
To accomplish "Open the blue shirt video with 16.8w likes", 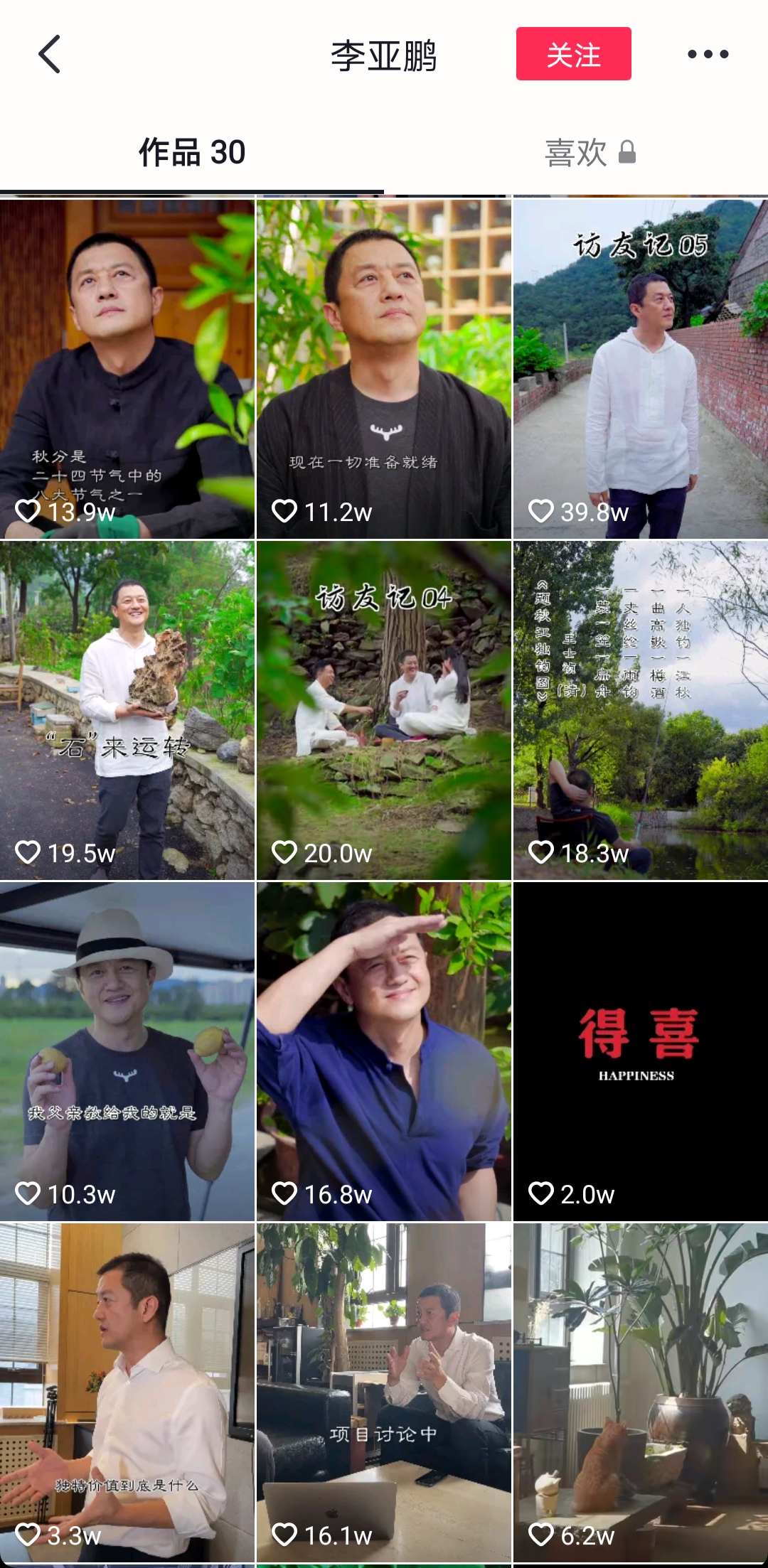I will tap(384, 1051).
